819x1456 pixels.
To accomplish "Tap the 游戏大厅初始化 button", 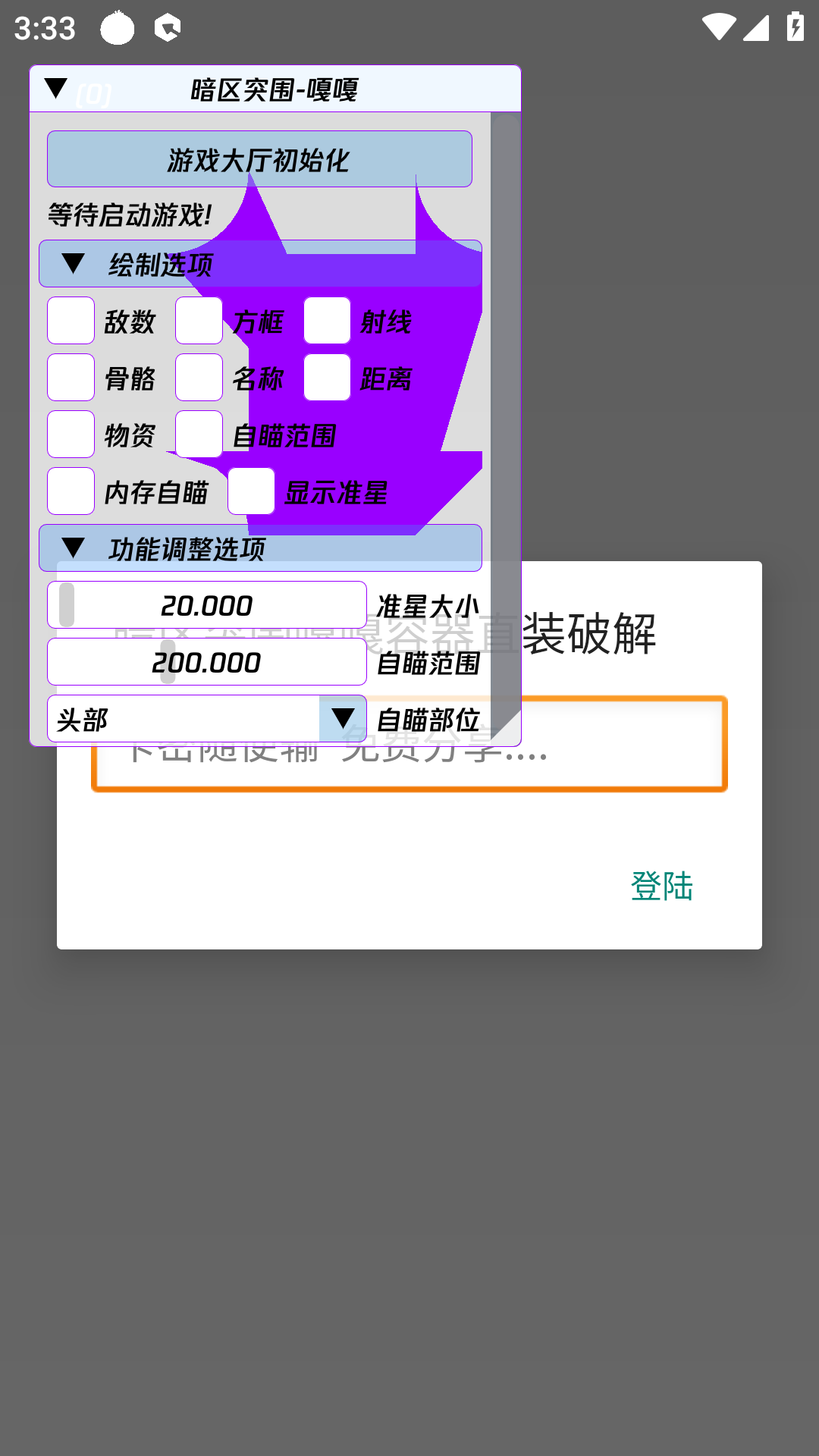I will (x=259, y=159).
